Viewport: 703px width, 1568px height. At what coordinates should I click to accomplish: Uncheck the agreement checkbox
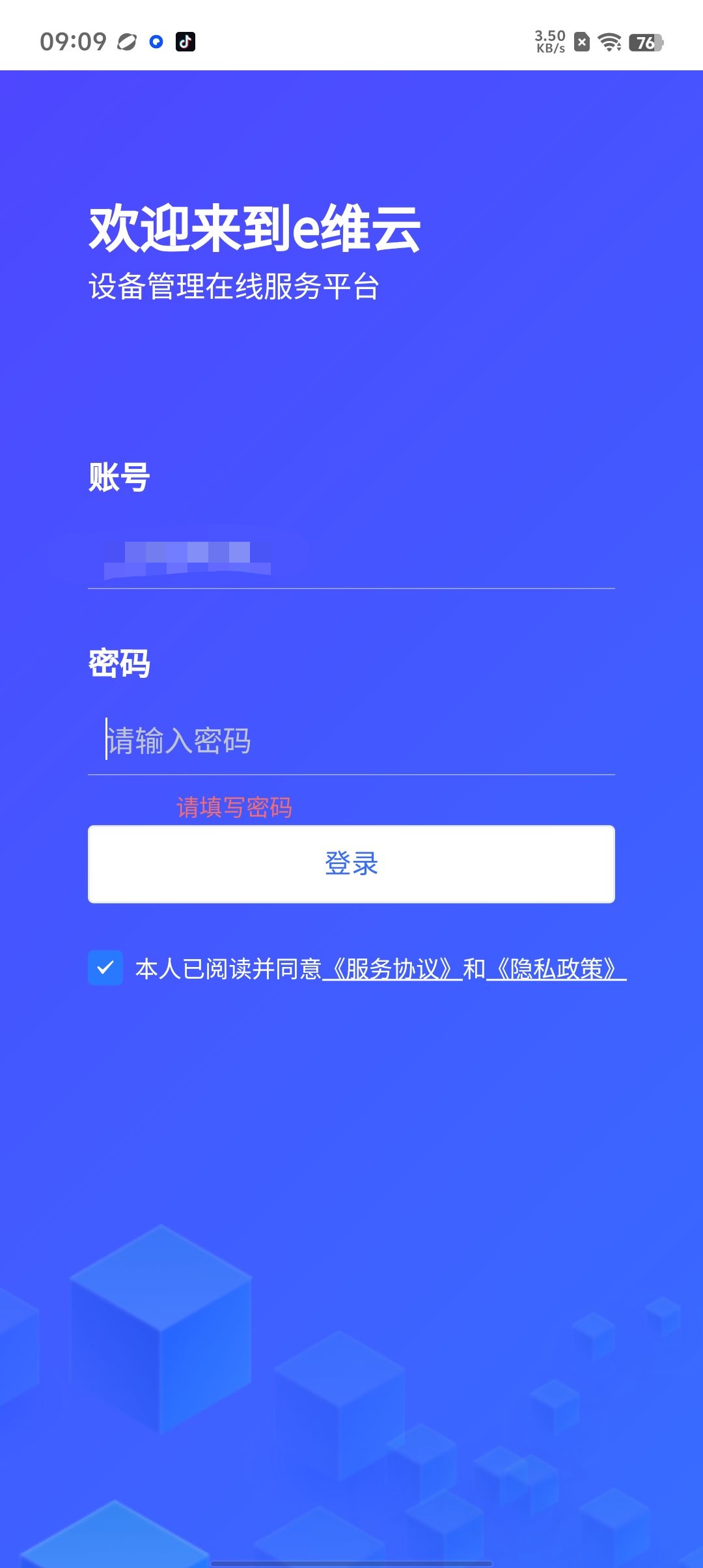tap(105, 968)
